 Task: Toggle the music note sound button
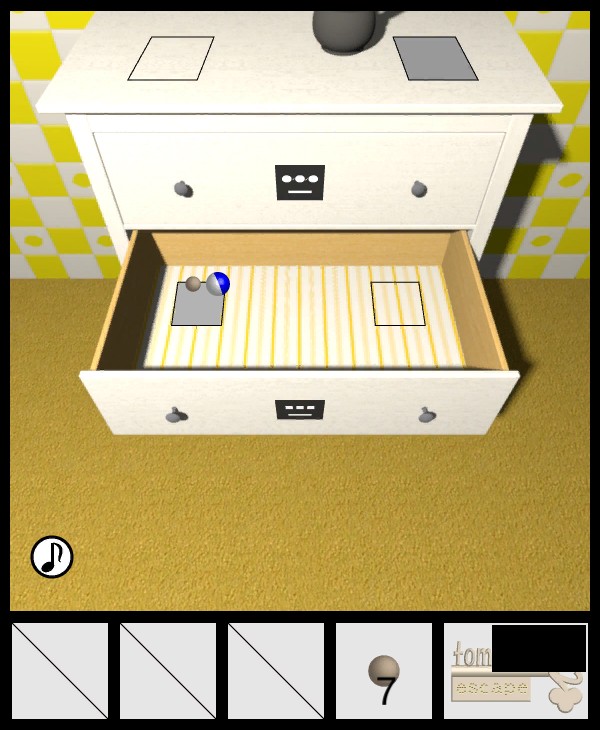52,557
